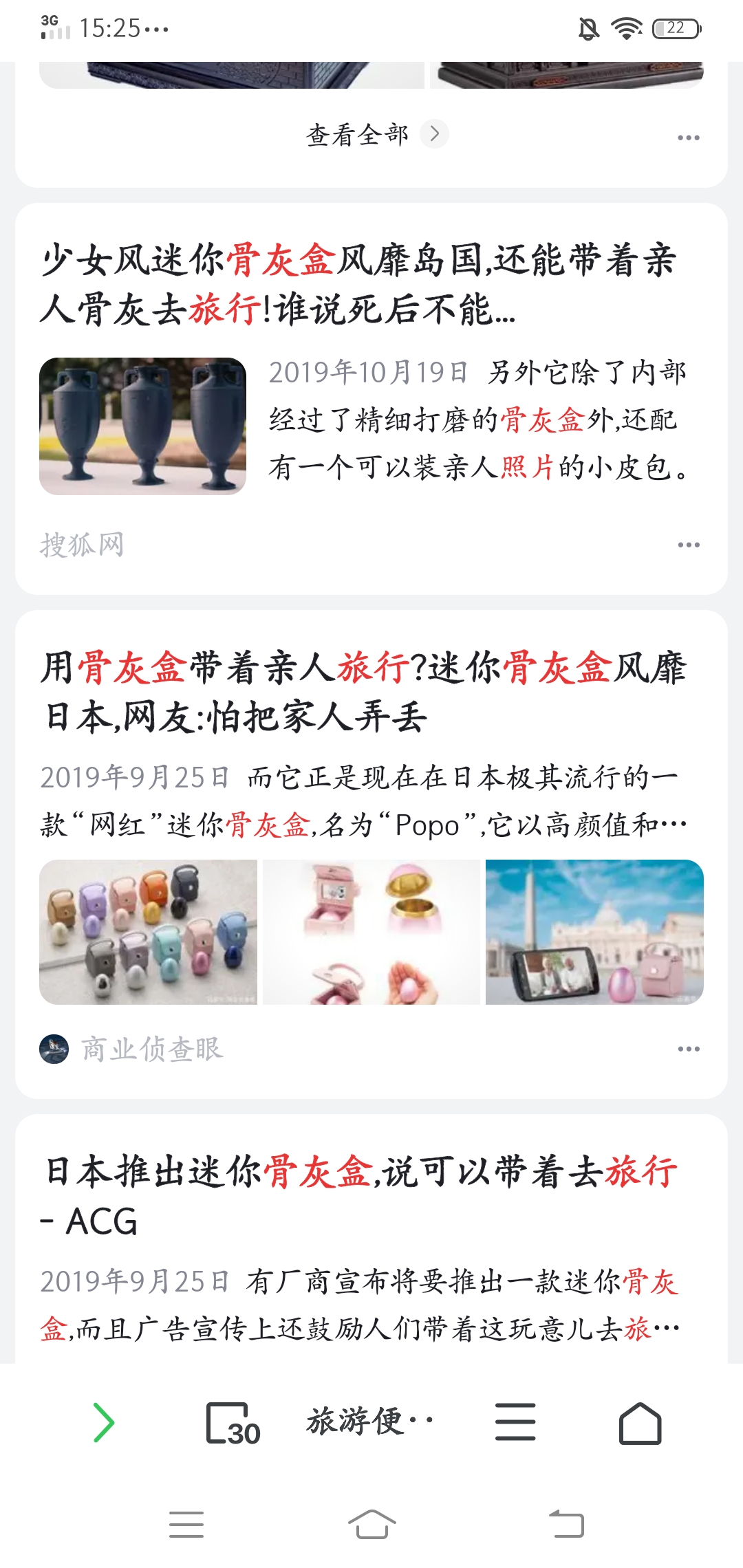Image resolution: width=743 pixels, height=1568 pixels.
Task: Open article 少女风迷你骨灰盒风靡岛国
Action: (358, 284)
